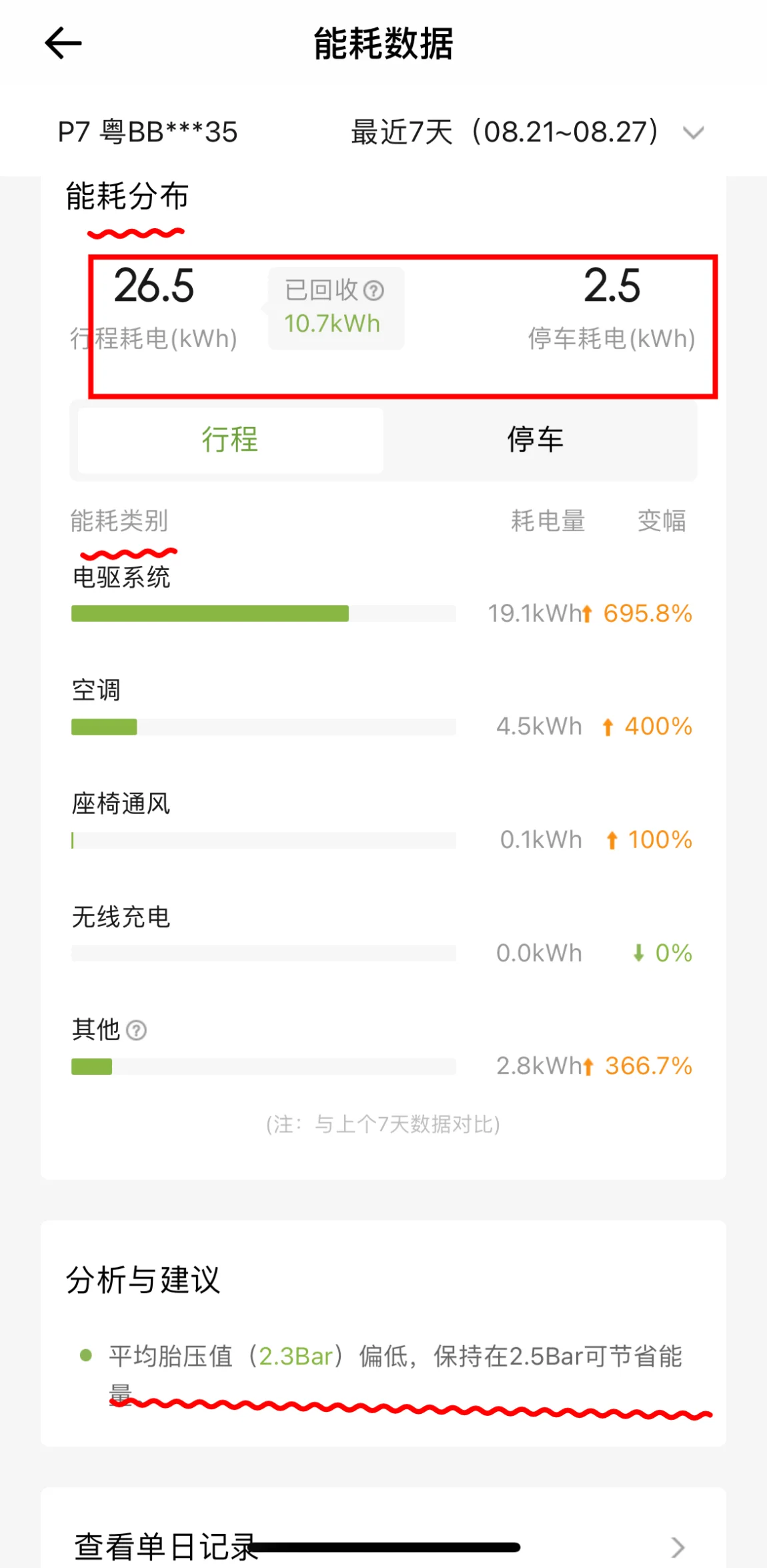This screenshot has width=767, height=1568.
Task: Open the help icon next to 其他
Action: click(x=137, y=1030)
